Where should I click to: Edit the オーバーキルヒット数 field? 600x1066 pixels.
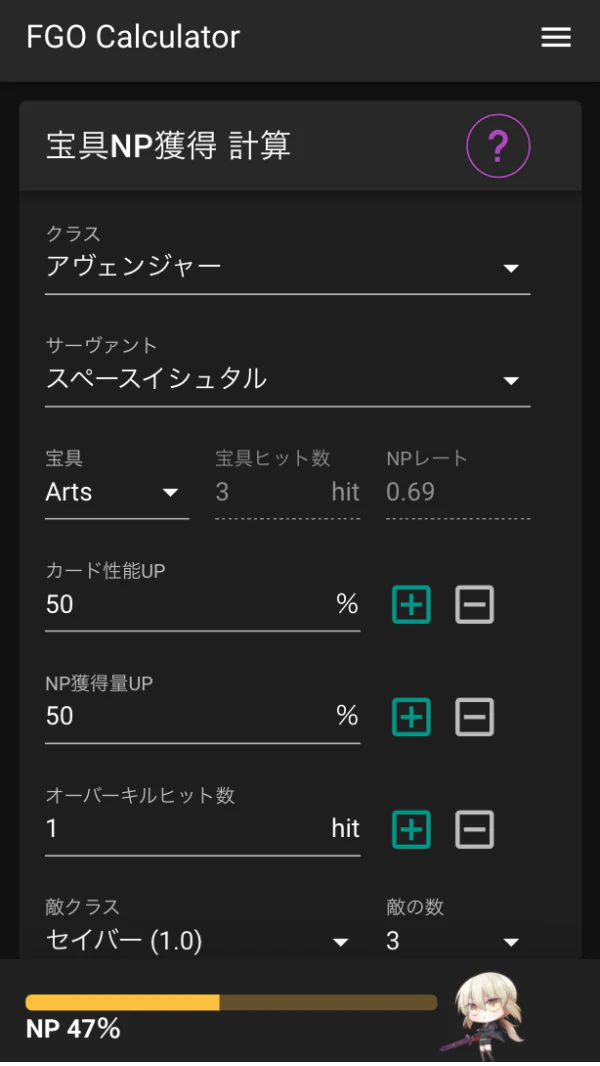(x=185, y=828)
